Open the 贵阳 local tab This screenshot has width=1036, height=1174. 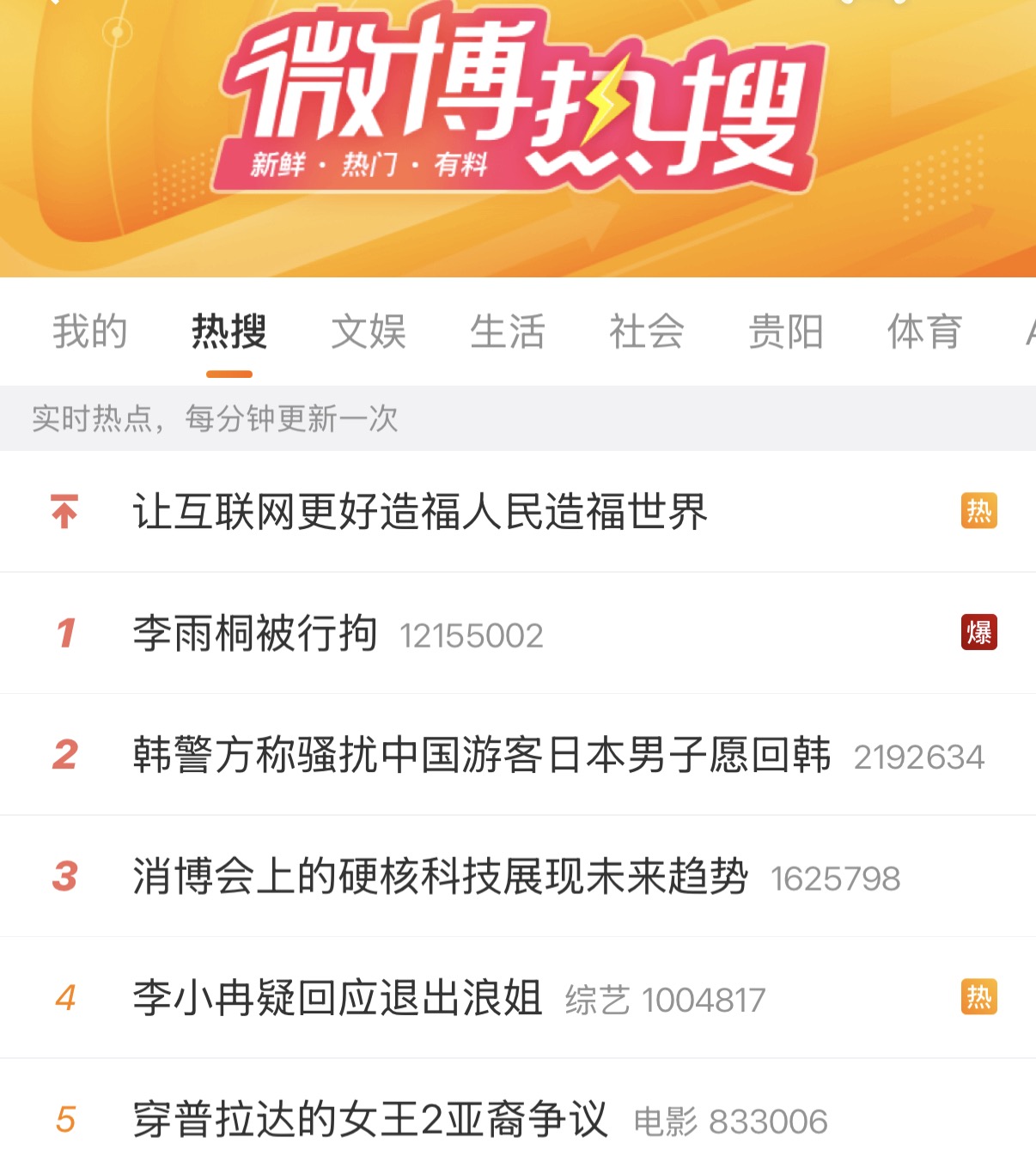pyautogui.click(x=786, y=332)
